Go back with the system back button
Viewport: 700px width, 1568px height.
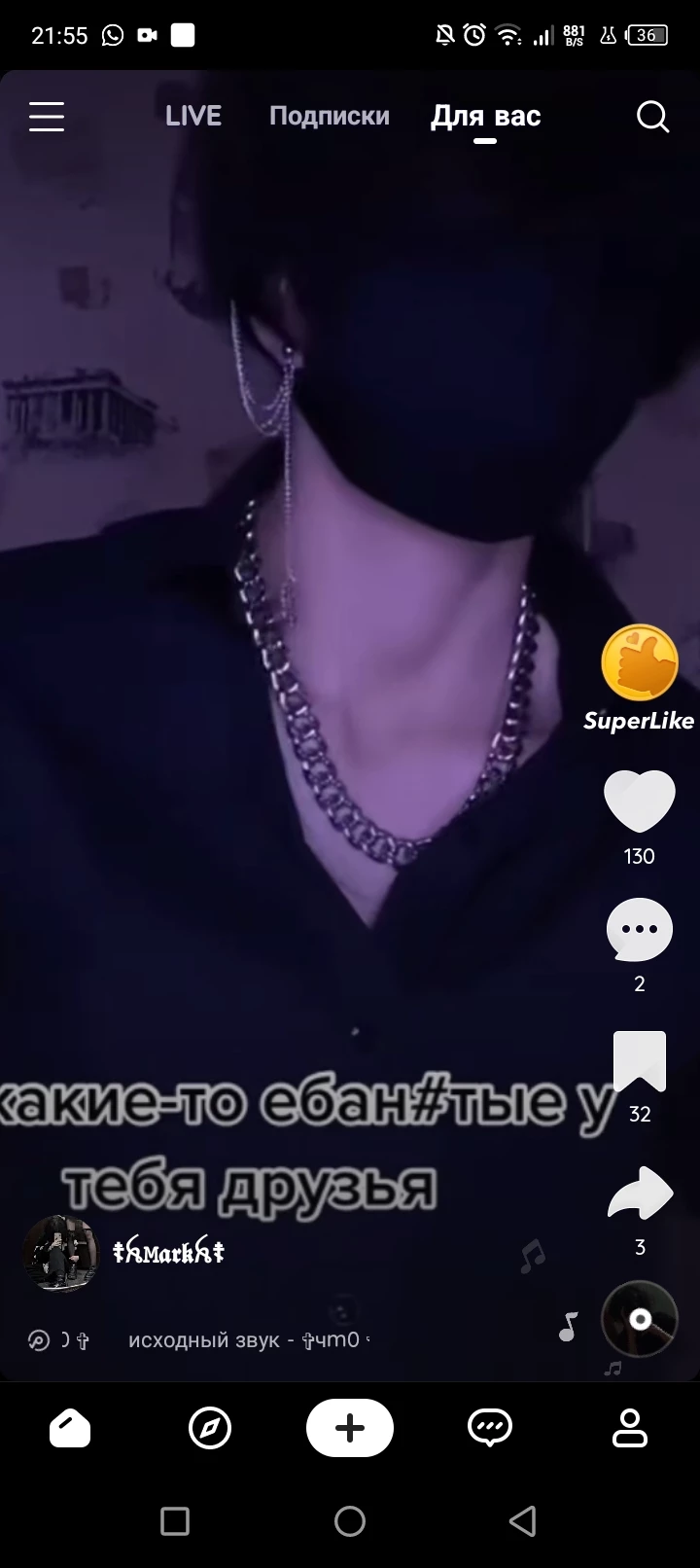[x=523, y=1520]
